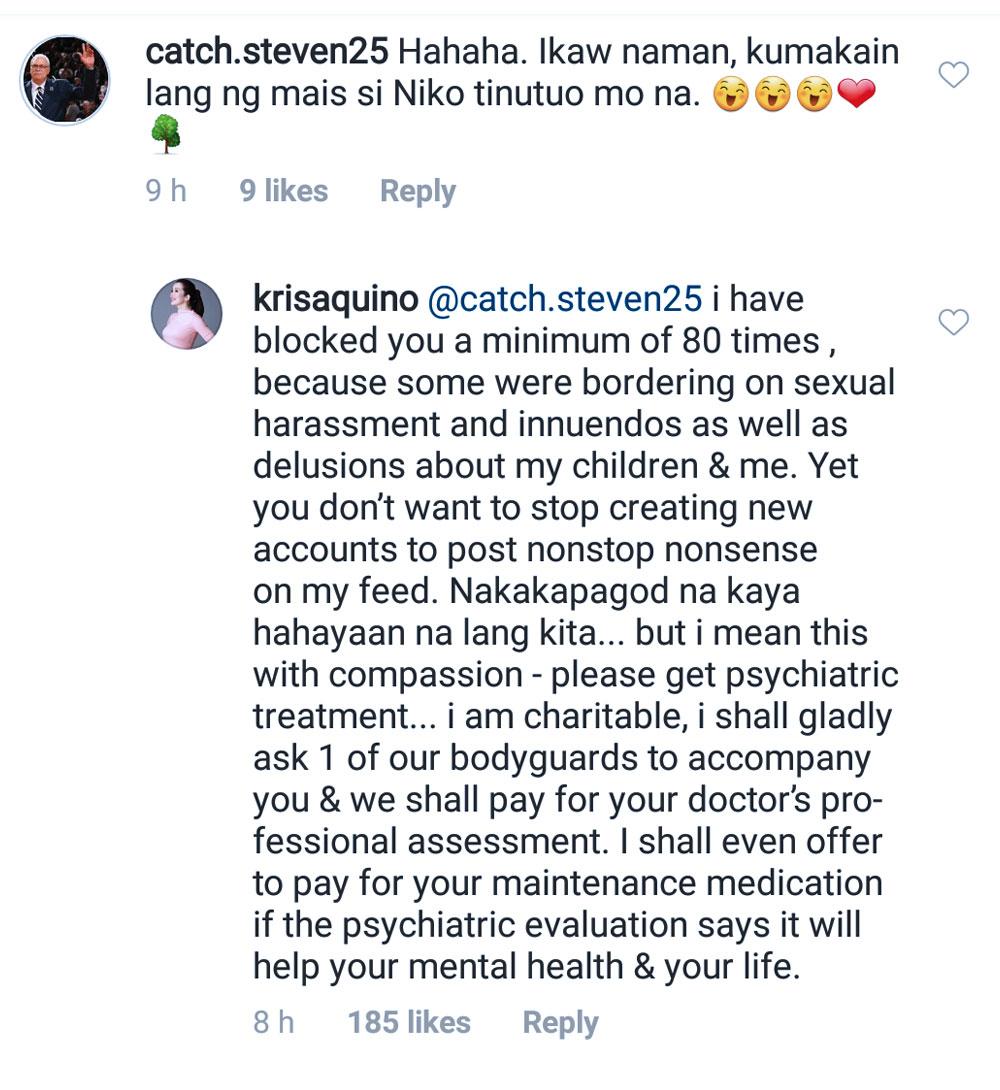Like krisaquino's reply comment
The image size is (1000, 1090).
(x=956, y=321)
